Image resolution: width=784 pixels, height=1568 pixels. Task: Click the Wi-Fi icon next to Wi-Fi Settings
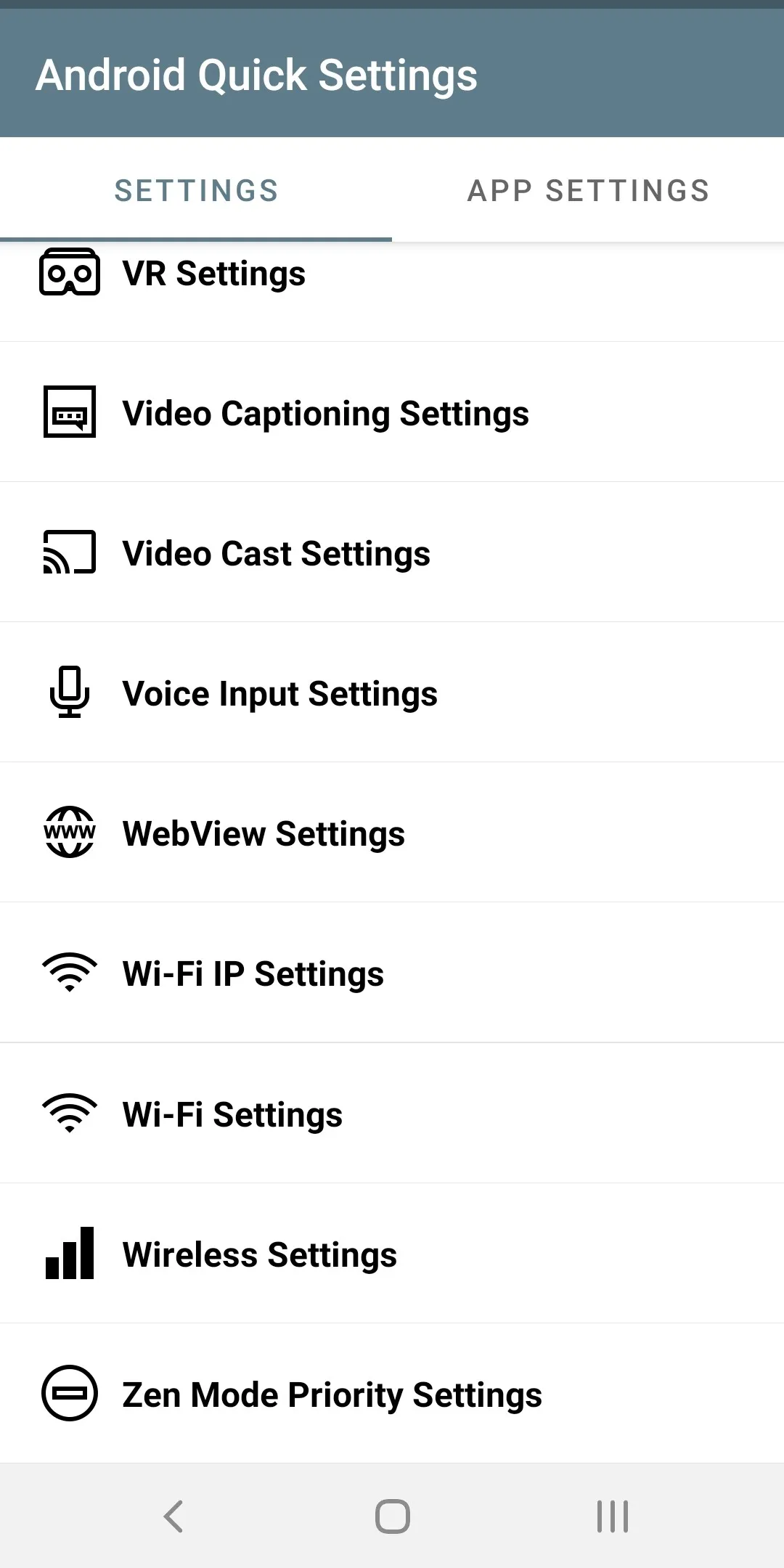(69, 1113)
